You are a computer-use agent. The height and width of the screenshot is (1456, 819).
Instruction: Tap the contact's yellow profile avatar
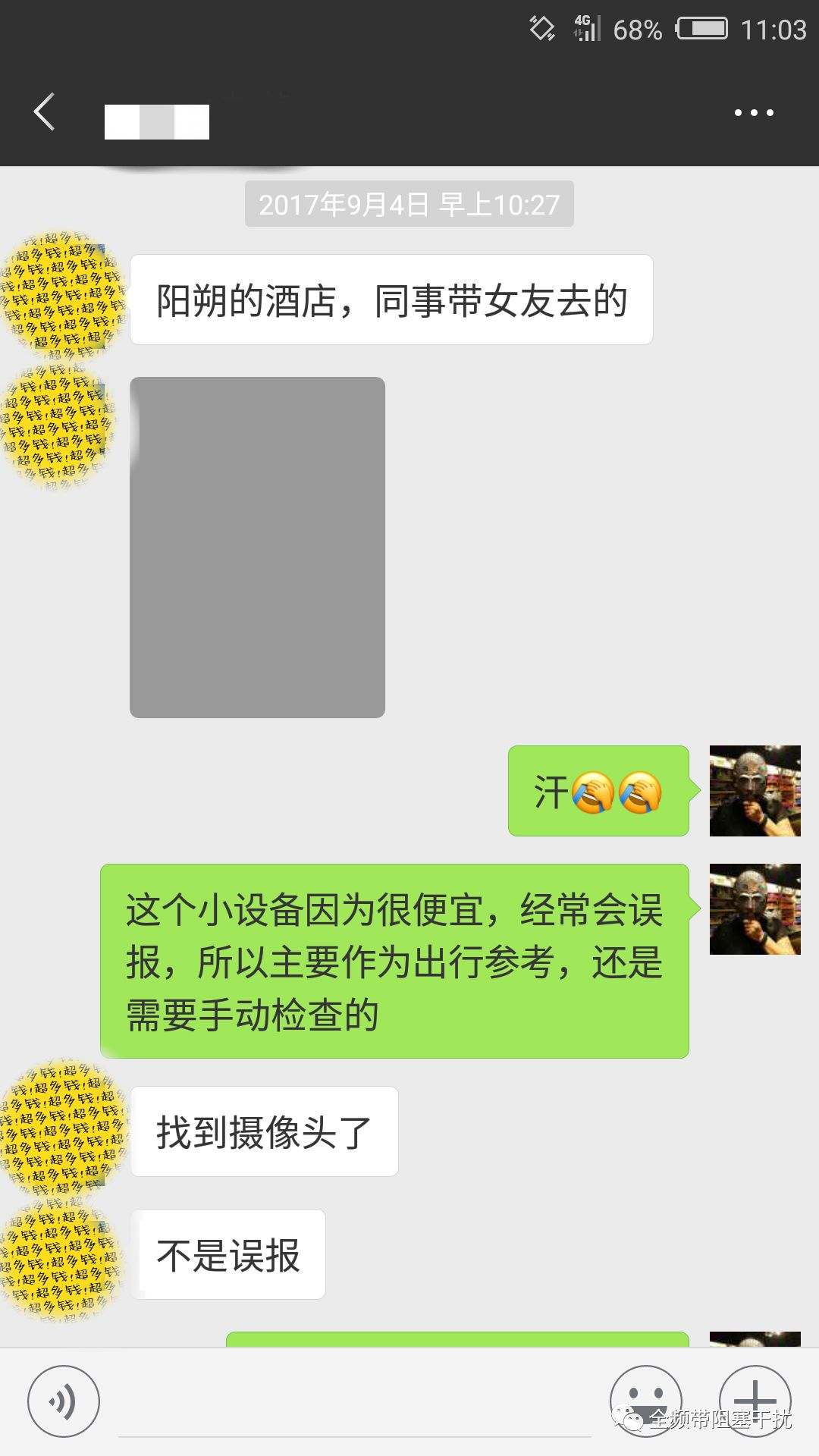point(64,296)
